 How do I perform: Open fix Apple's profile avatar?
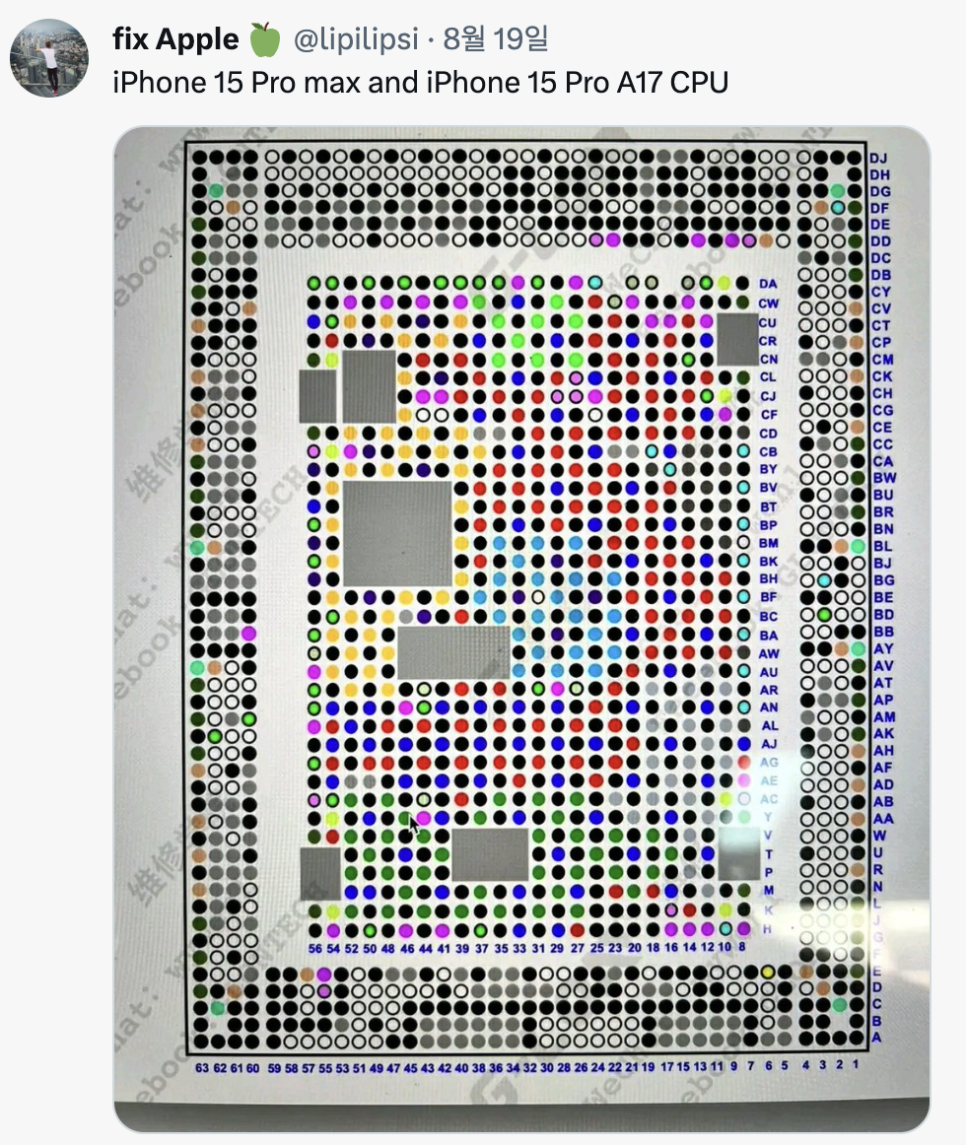49,58
